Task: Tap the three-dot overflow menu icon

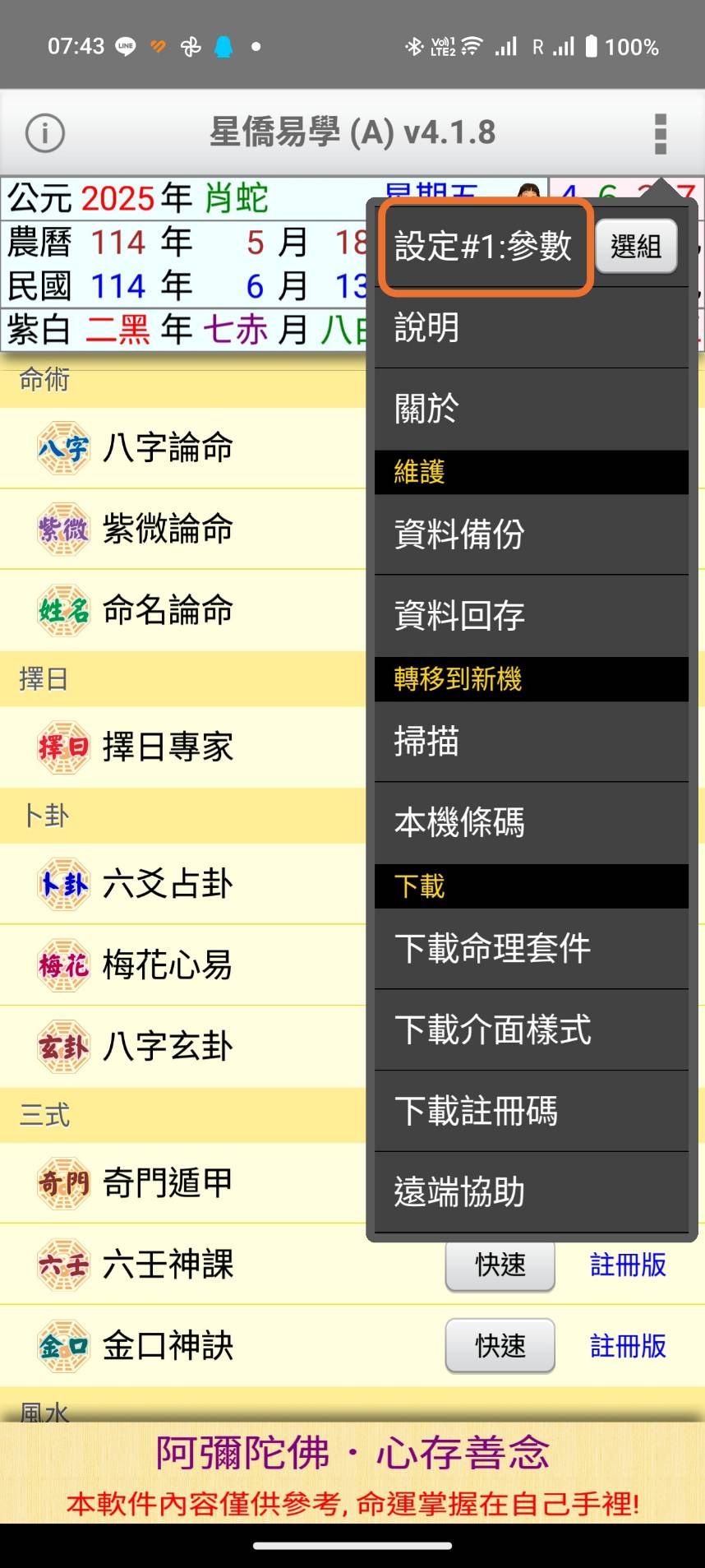Action: [660, 133]
